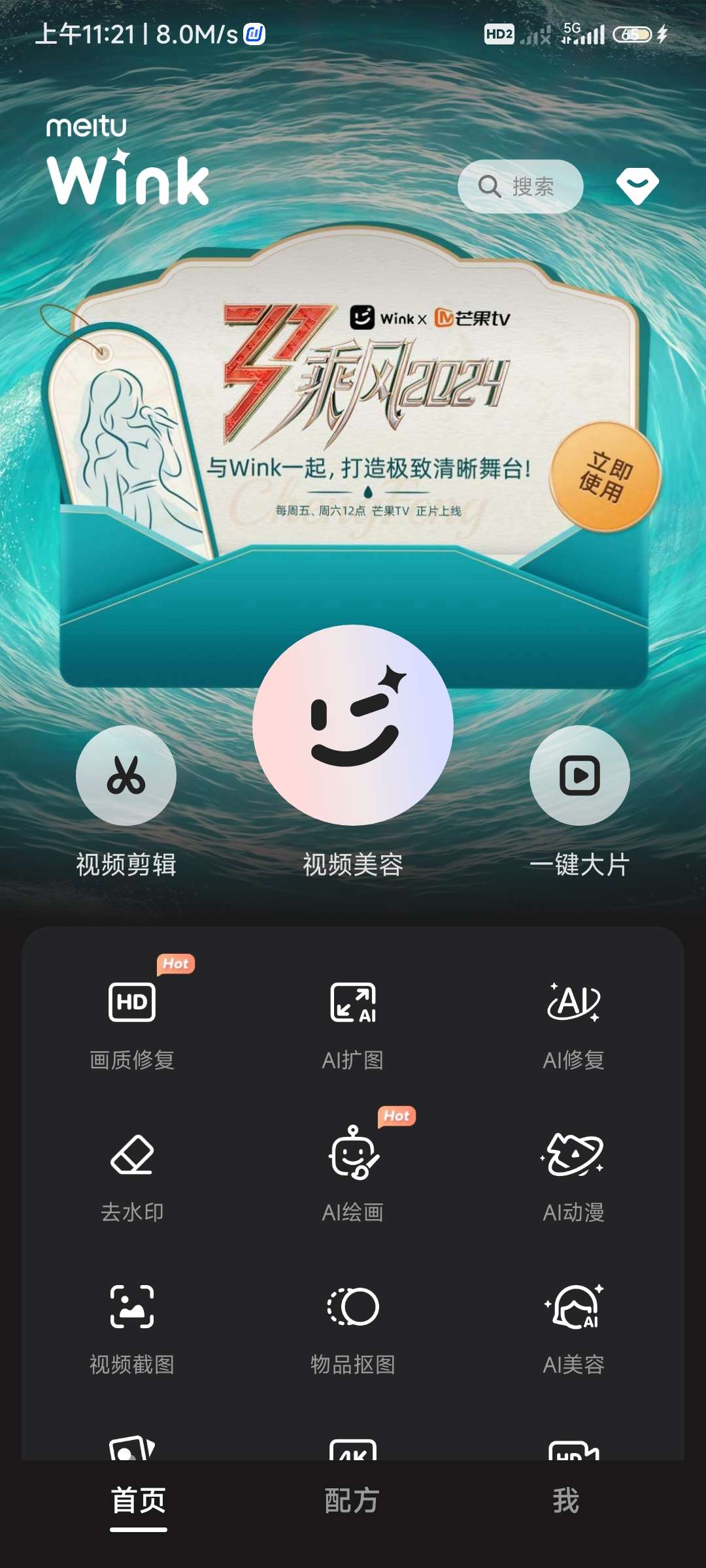Image resolution: width=706 pixels, height=1568 pixels.
Task: Select 画质修复 quality restoration
Action: point(132,1019)
